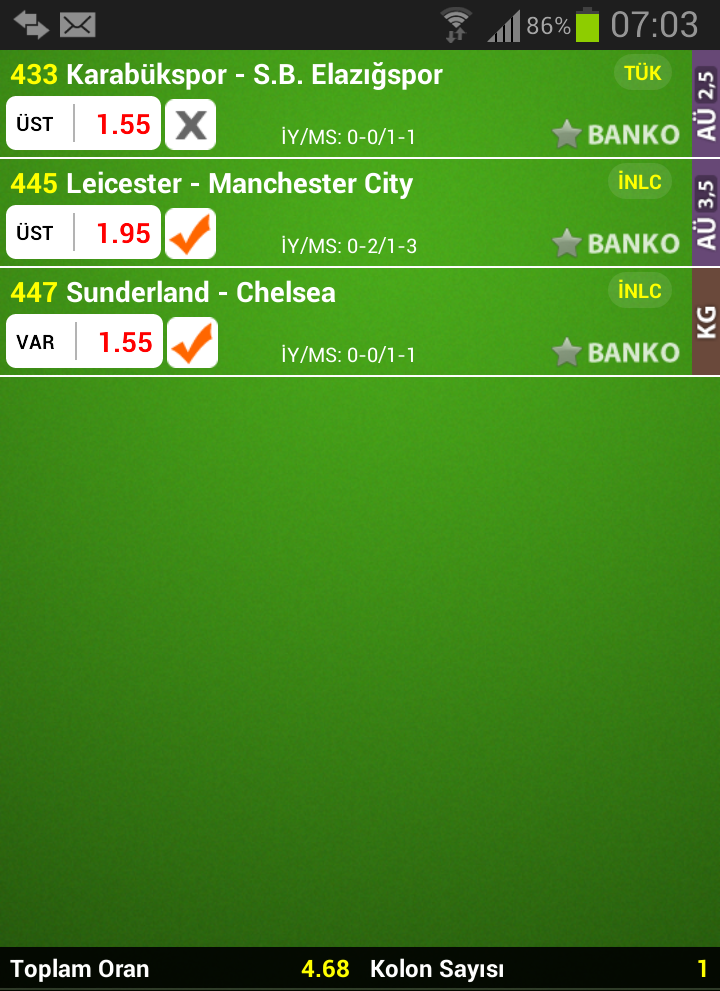The height and width of the screenshot is (991, 720).
Task: Tap the X mark on Karabükspor bet
Action: (191, 124)
